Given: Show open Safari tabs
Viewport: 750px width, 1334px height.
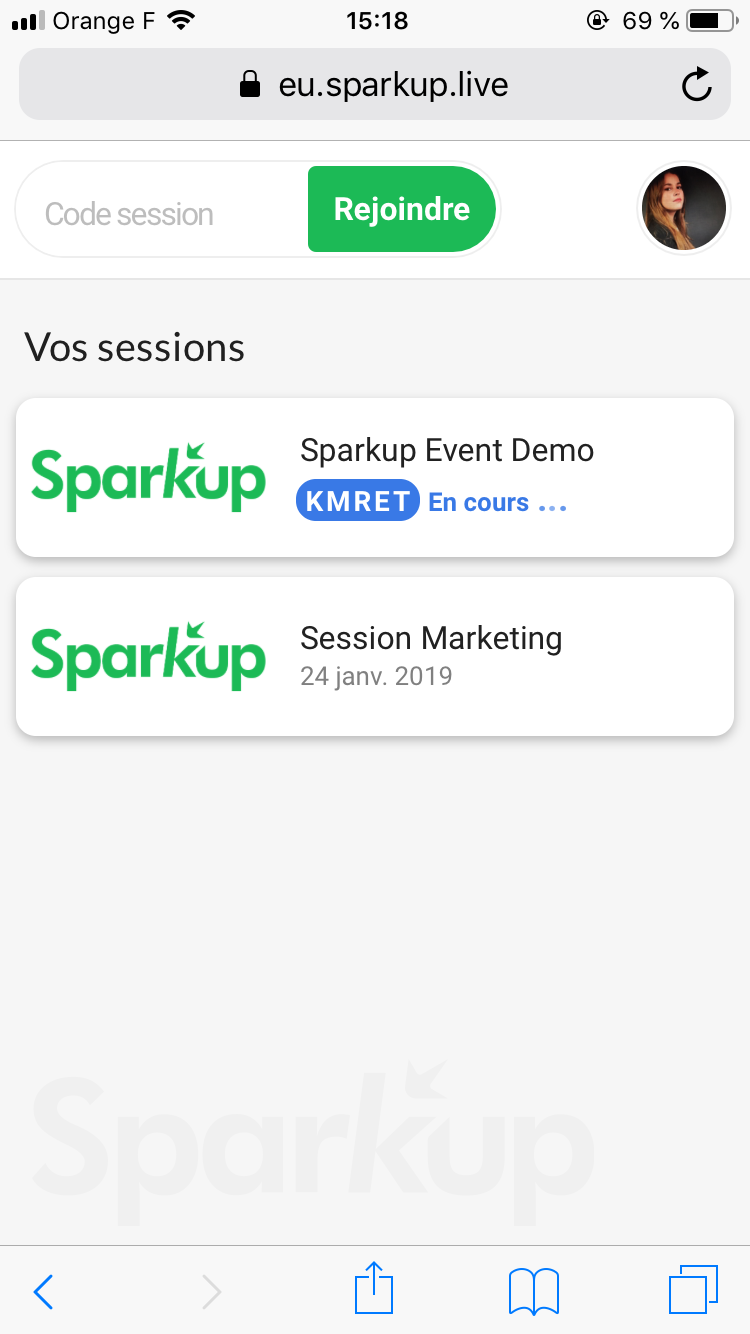Looking at the screenshot, I should point(692,1290).
